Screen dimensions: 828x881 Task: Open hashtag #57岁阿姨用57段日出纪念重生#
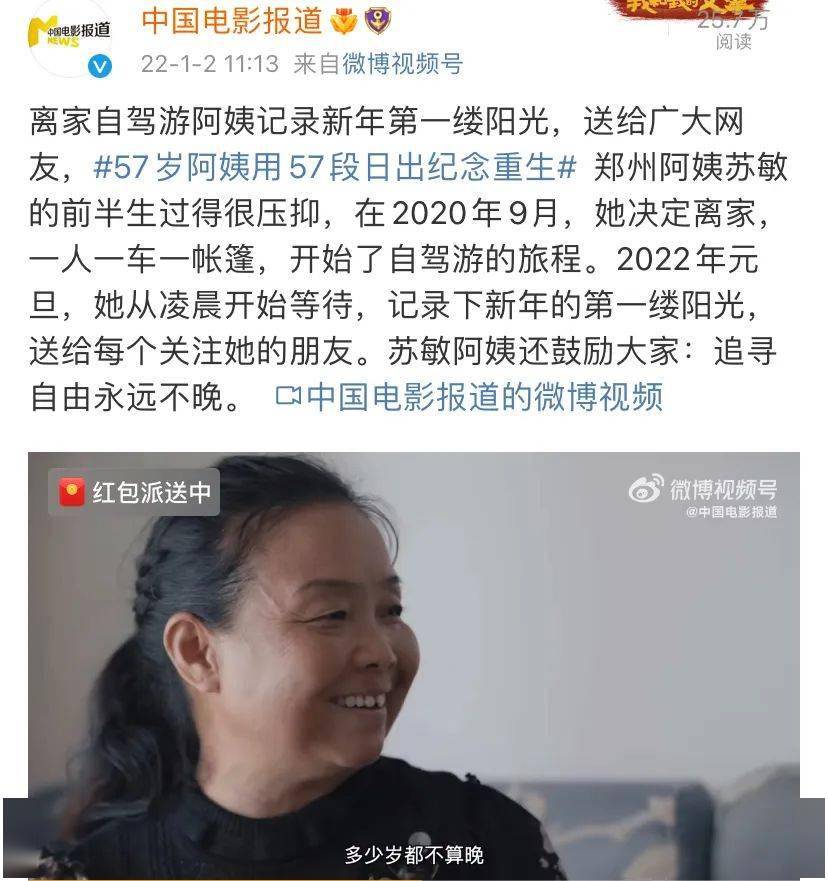tap(335, 167)
